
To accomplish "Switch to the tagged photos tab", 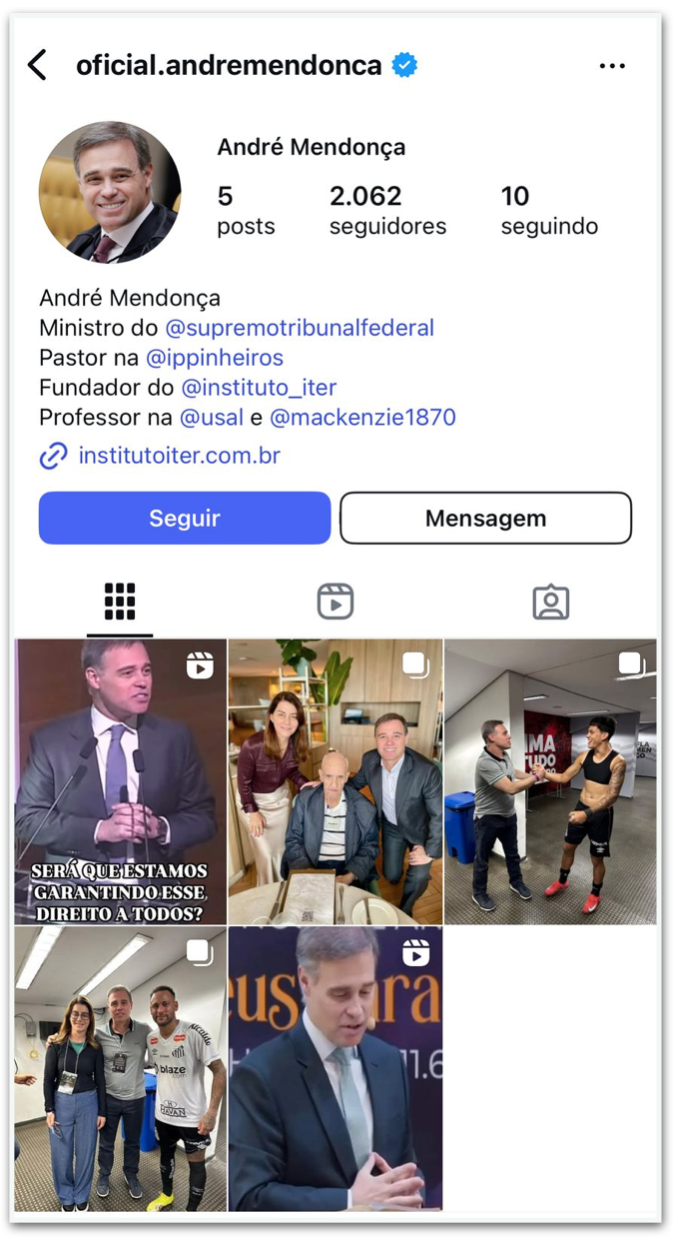I will coord(550,602).
